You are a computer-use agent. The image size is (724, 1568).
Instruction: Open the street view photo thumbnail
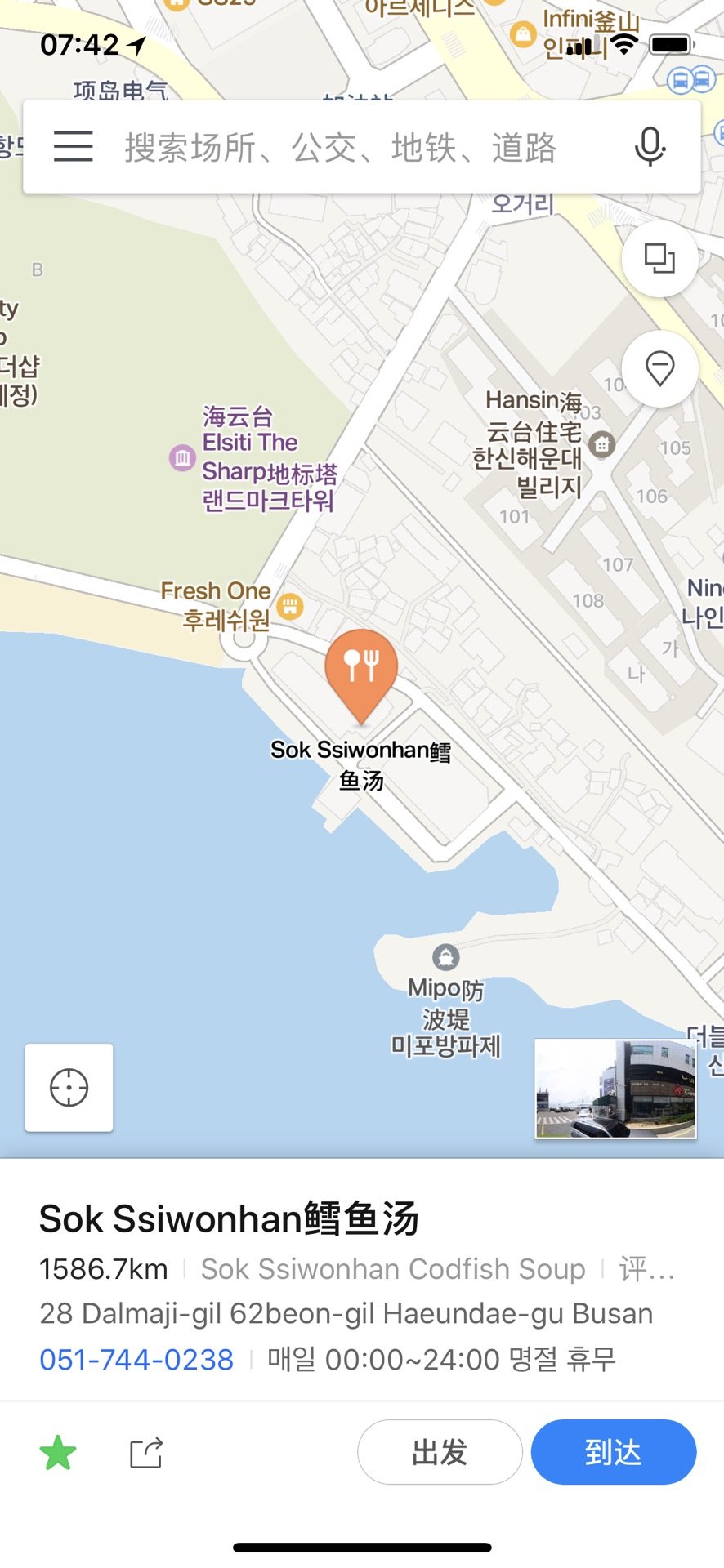coord(615,1089)
